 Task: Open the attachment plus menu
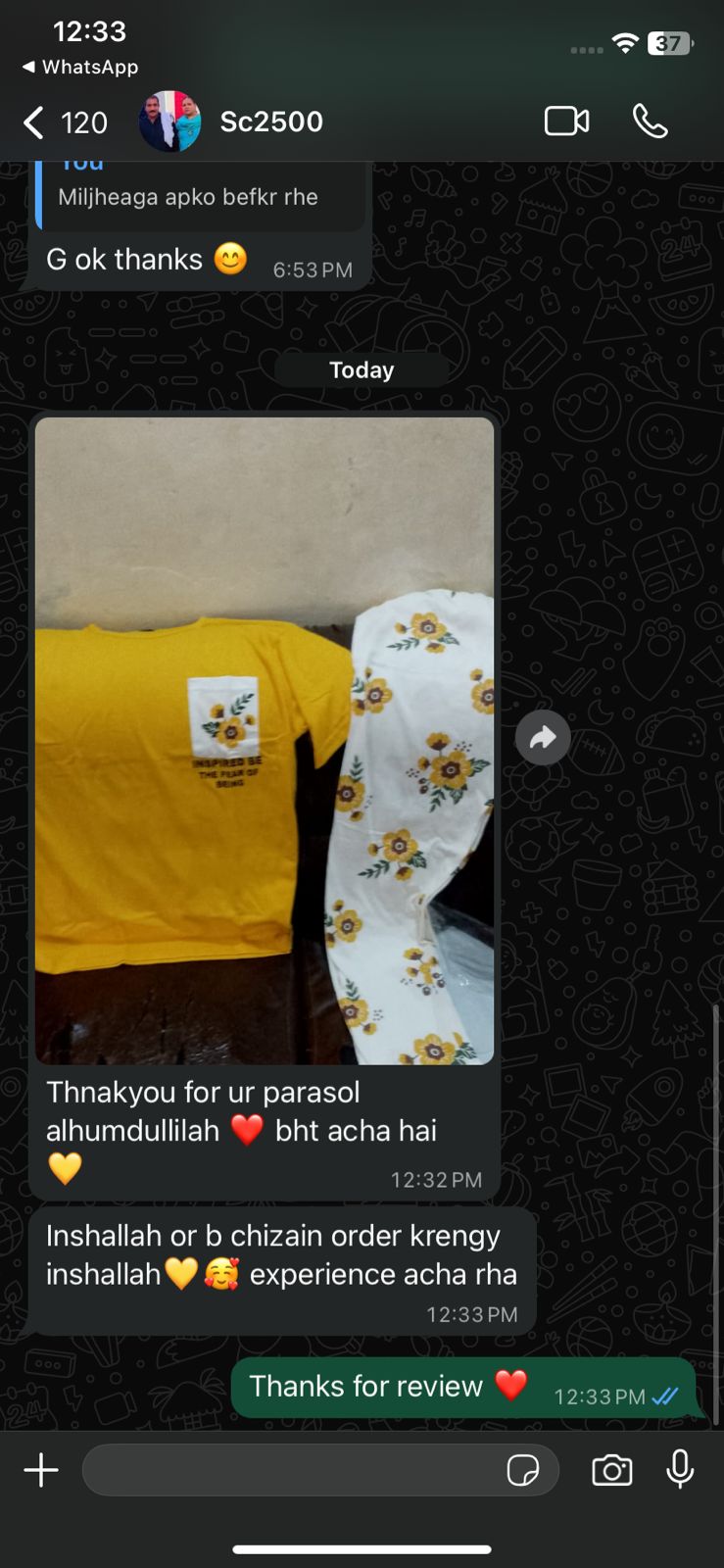tap(41, 1470)
